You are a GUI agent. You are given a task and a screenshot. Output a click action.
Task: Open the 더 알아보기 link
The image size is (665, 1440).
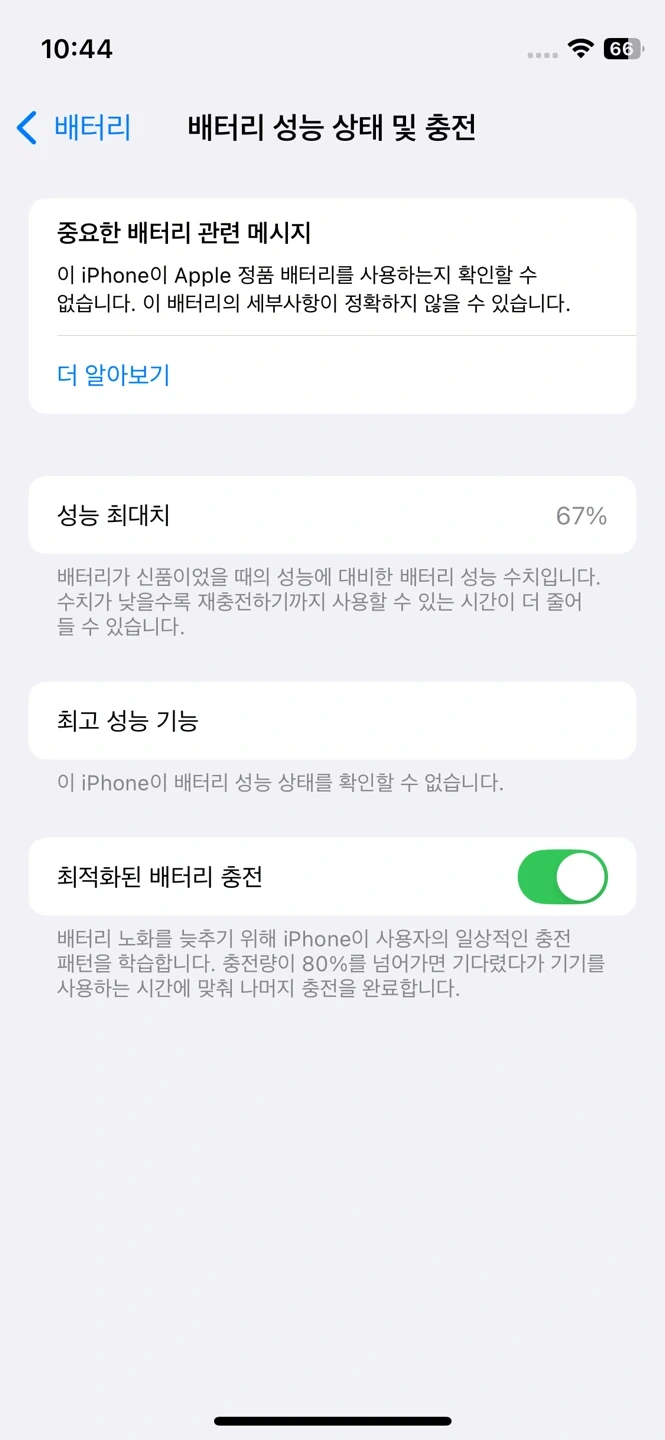click(114, 375)
